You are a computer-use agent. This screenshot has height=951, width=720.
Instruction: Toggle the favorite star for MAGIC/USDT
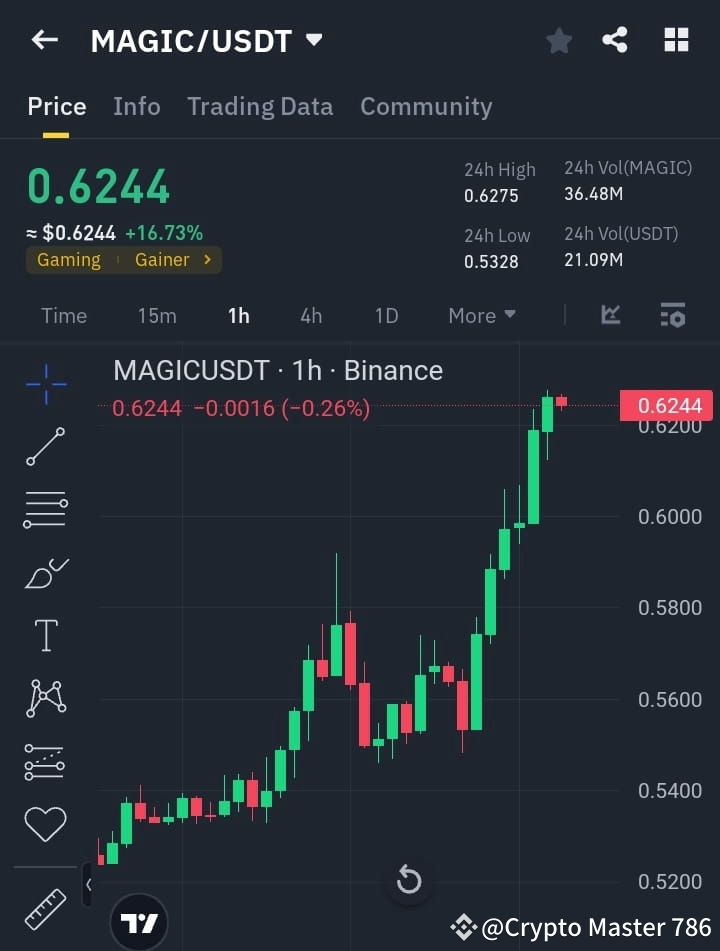click(x=558, y=40)
